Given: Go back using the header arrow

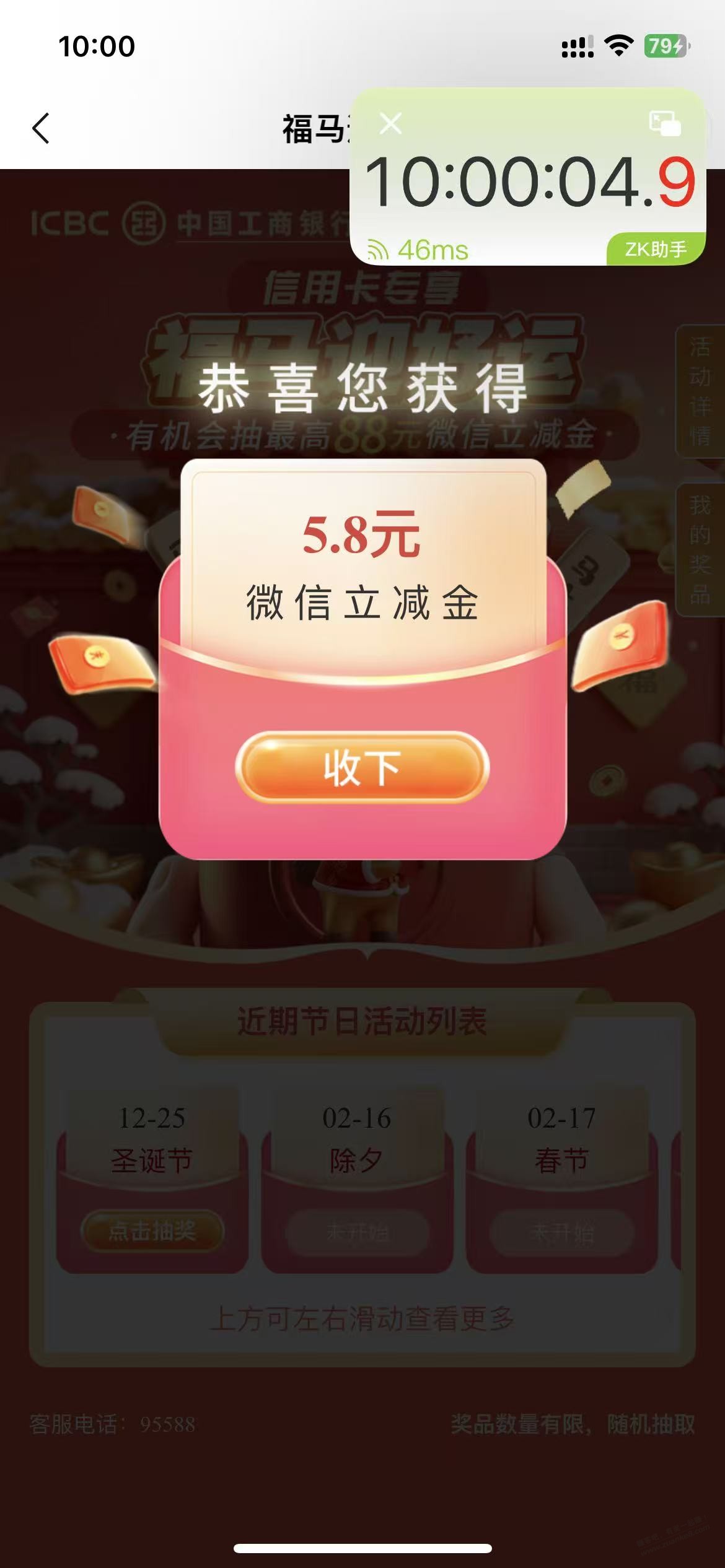Looking at the screenshot, I should [x=41, y=129].
